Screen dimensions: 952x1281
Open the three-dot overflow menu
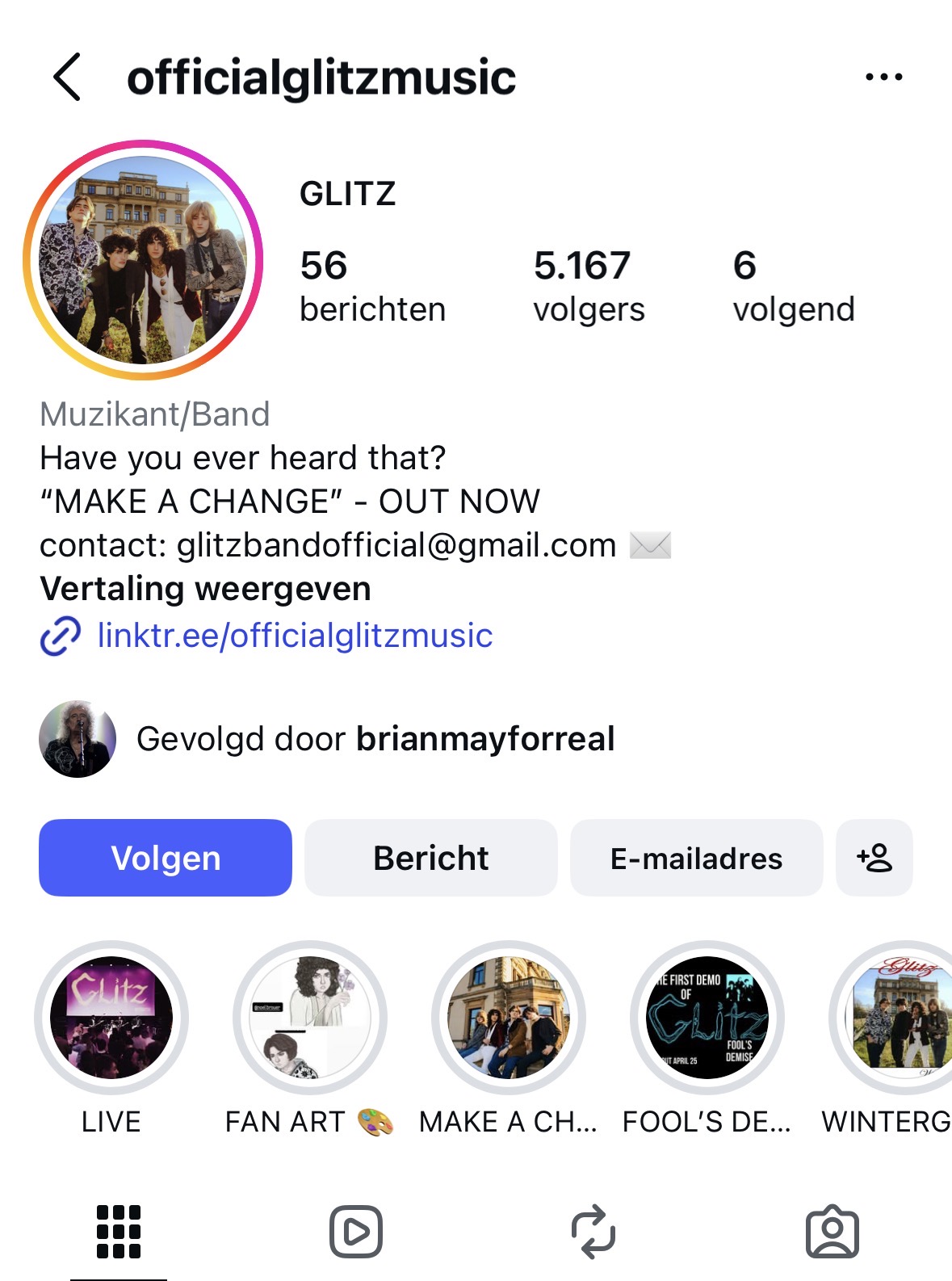(x=883, y=78)
